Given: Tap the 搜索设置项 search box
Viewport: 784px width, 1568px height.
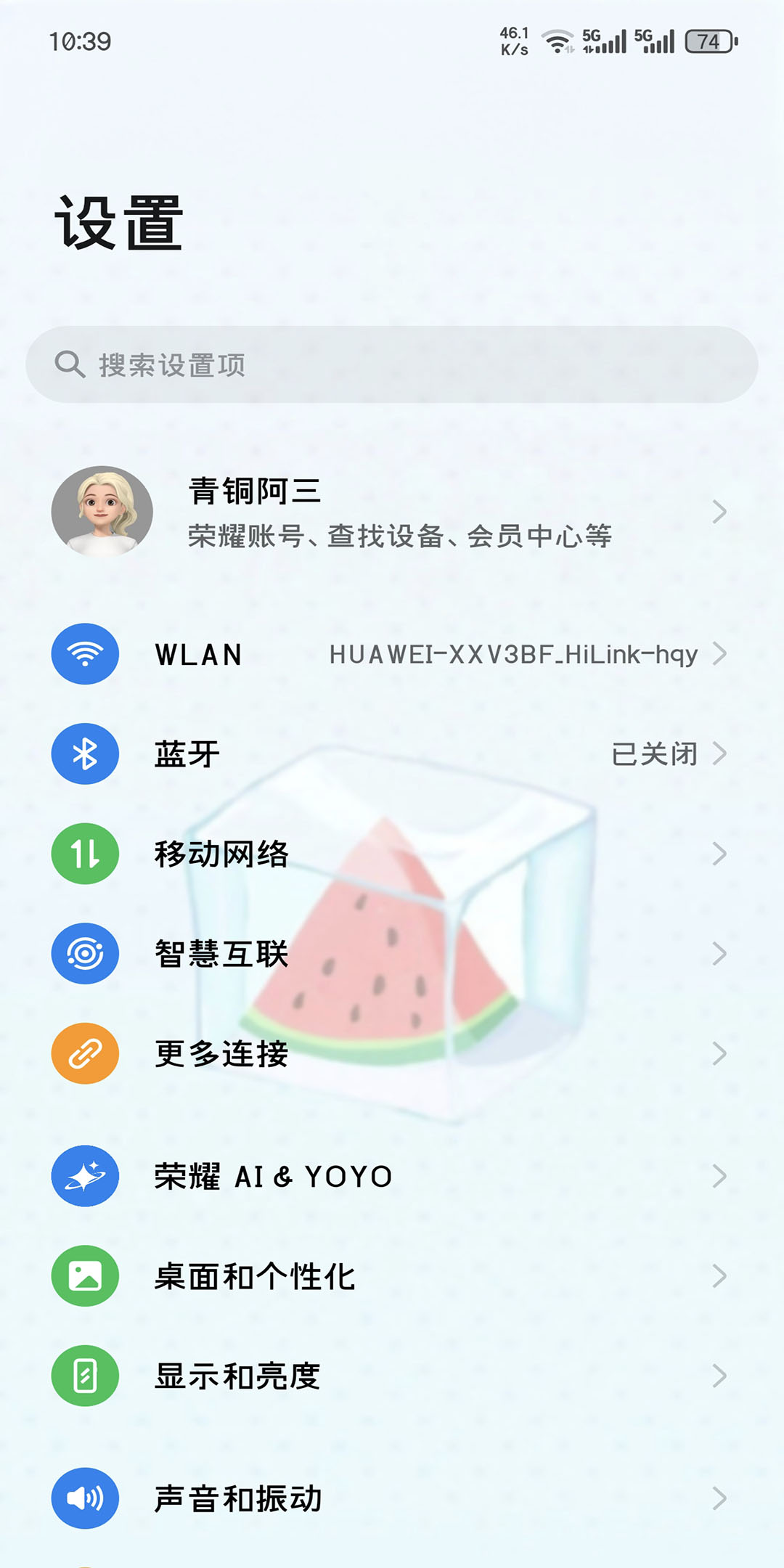Looking at the screenshot, I should point(392,364).
